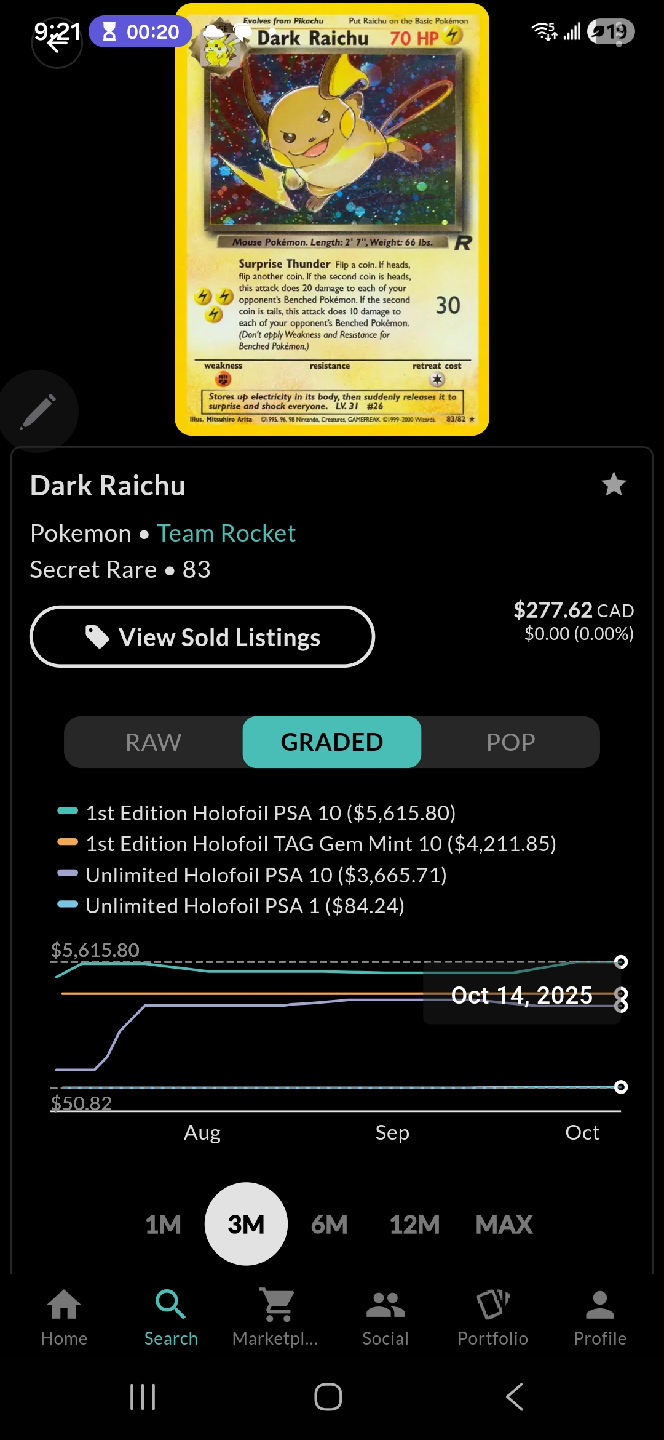Show MAX price history
Image resolution: width=664 pixels, height=1440 pixels.
[504, 1224]
